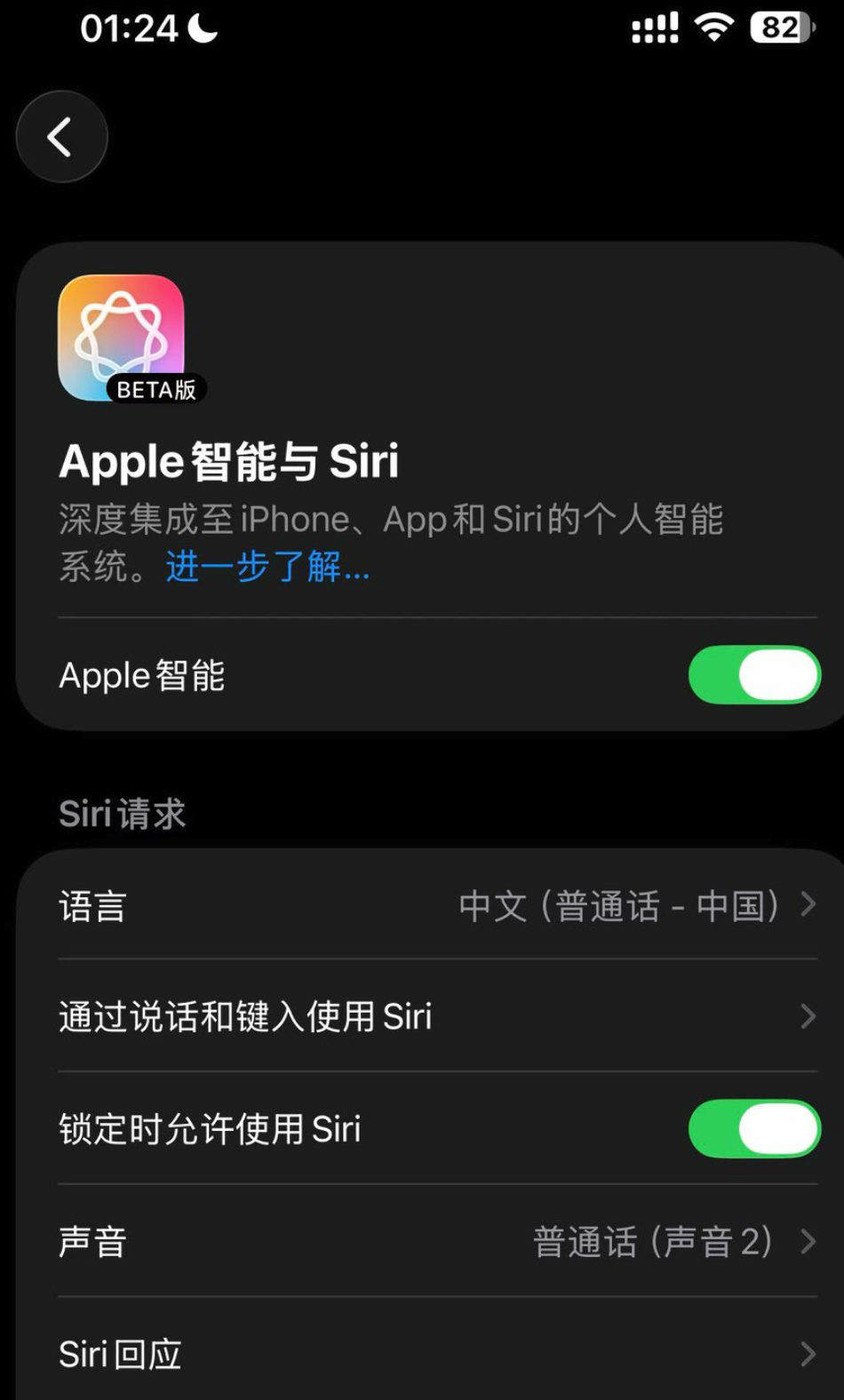Tap the clock showing 01:24

click(131, 28)
